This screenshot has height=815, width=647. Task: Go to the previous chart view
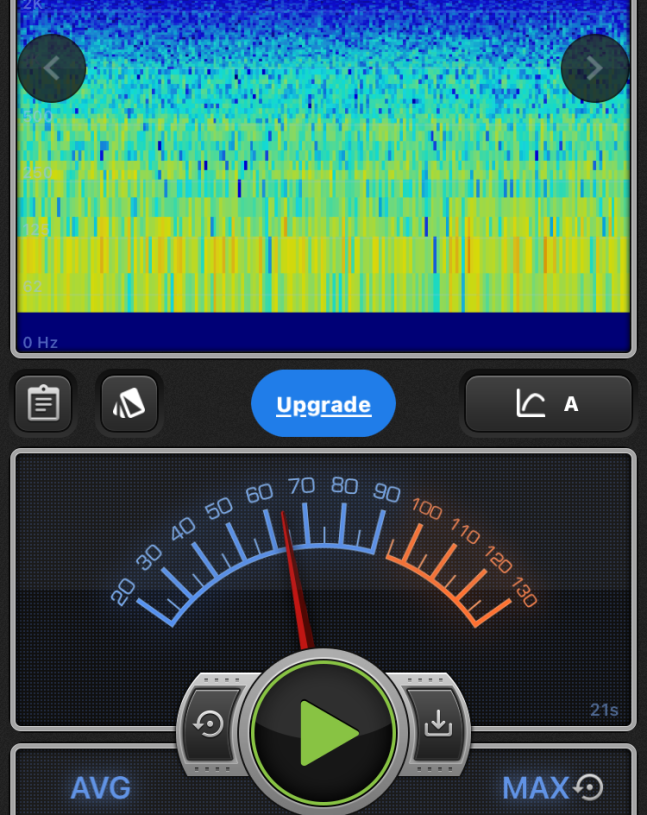pyautogui.click(x=52, y=68)
